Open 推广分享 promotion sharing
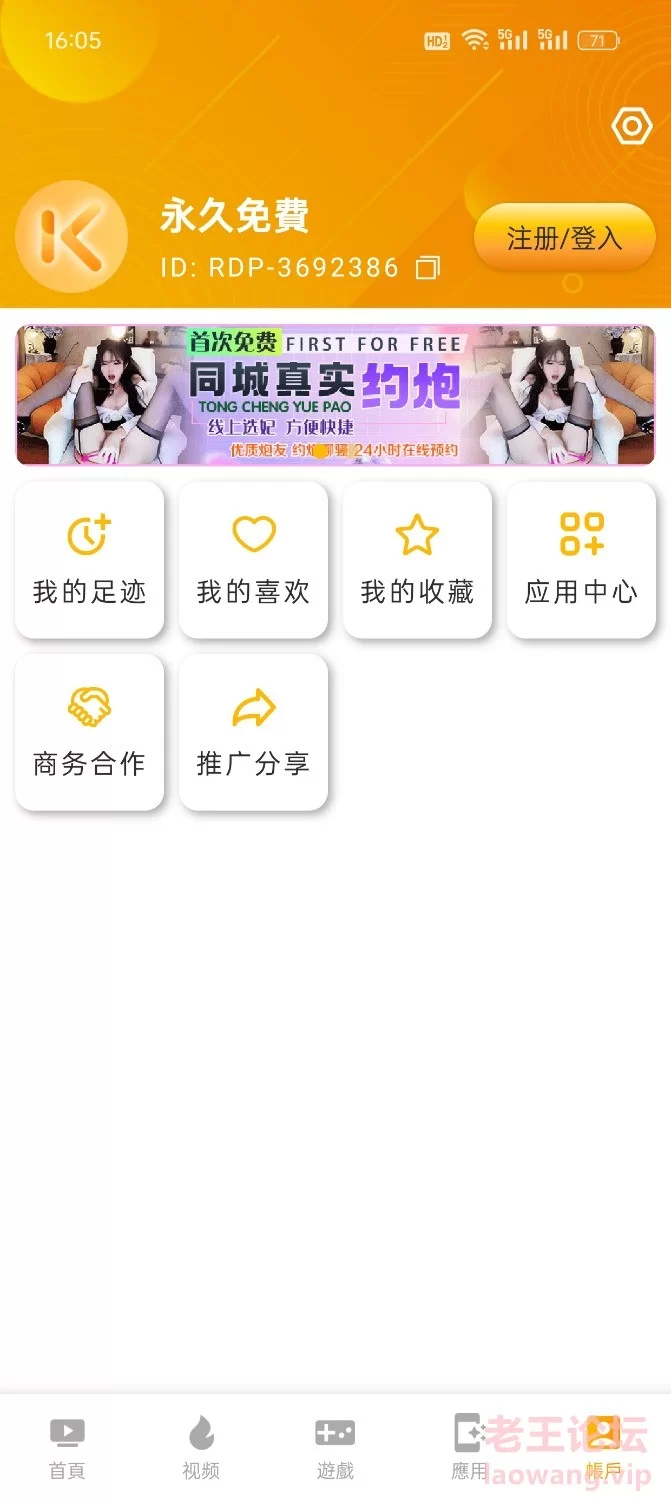 coord(253,731)
